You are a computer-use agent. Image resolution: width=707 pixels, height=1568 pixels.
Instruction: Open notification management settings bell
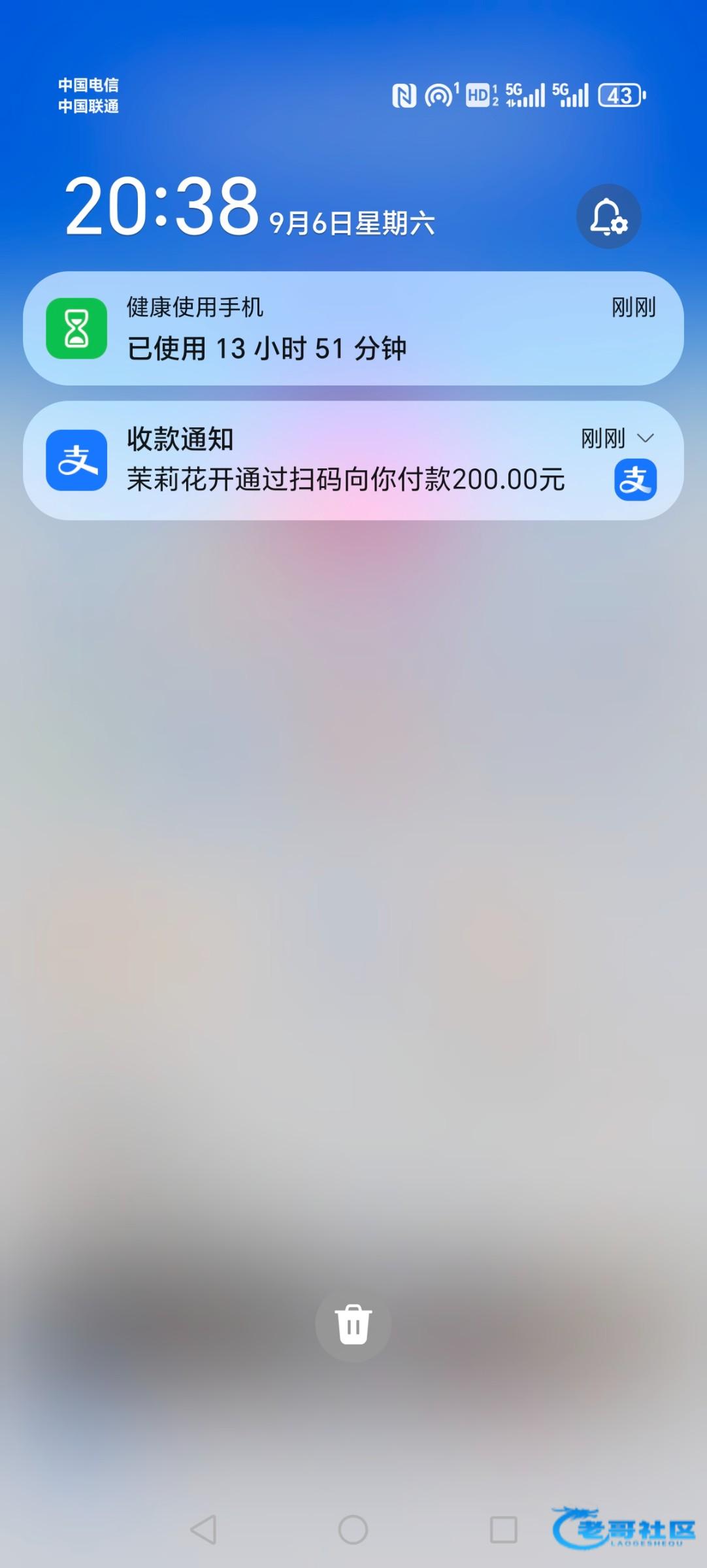point(608,216)
